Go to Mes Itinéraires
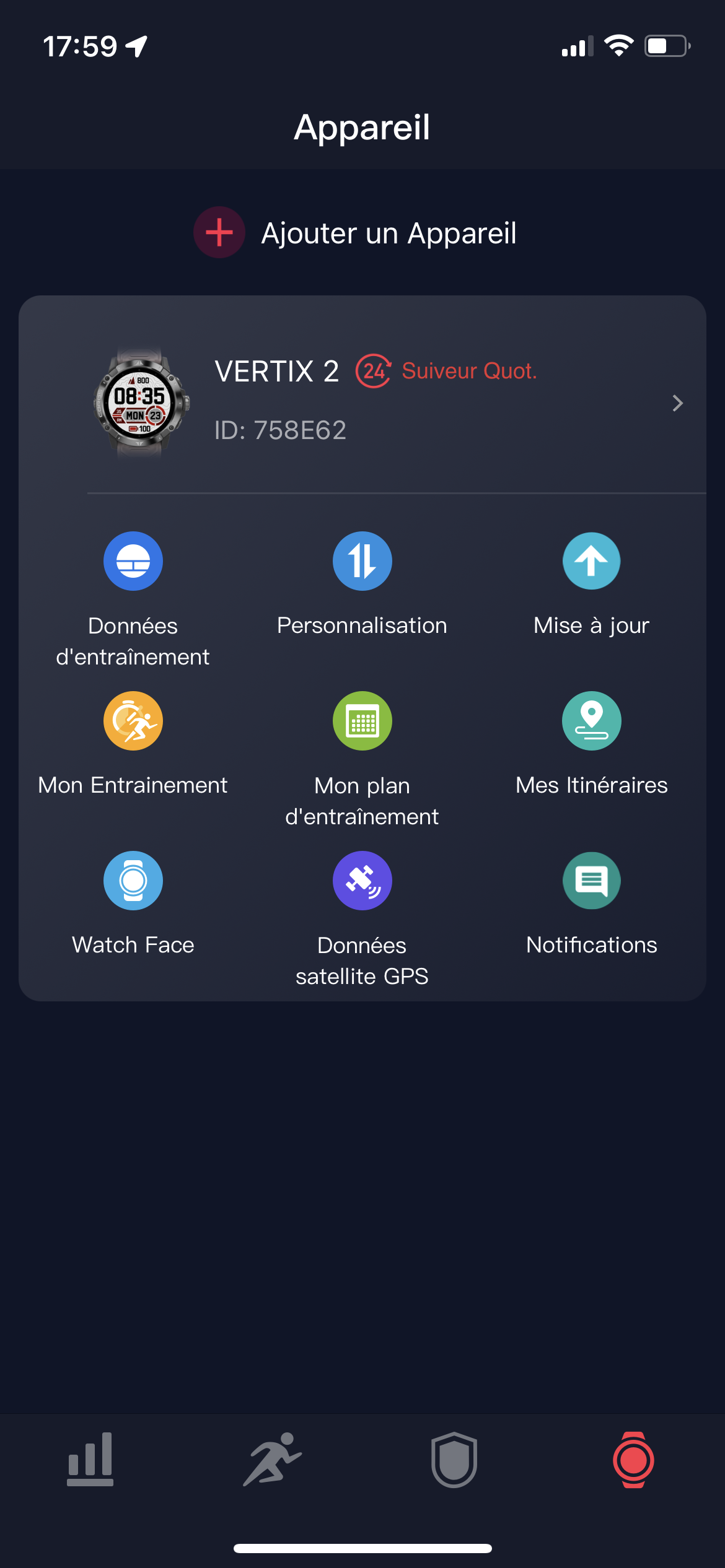 [x=591, y=721]
